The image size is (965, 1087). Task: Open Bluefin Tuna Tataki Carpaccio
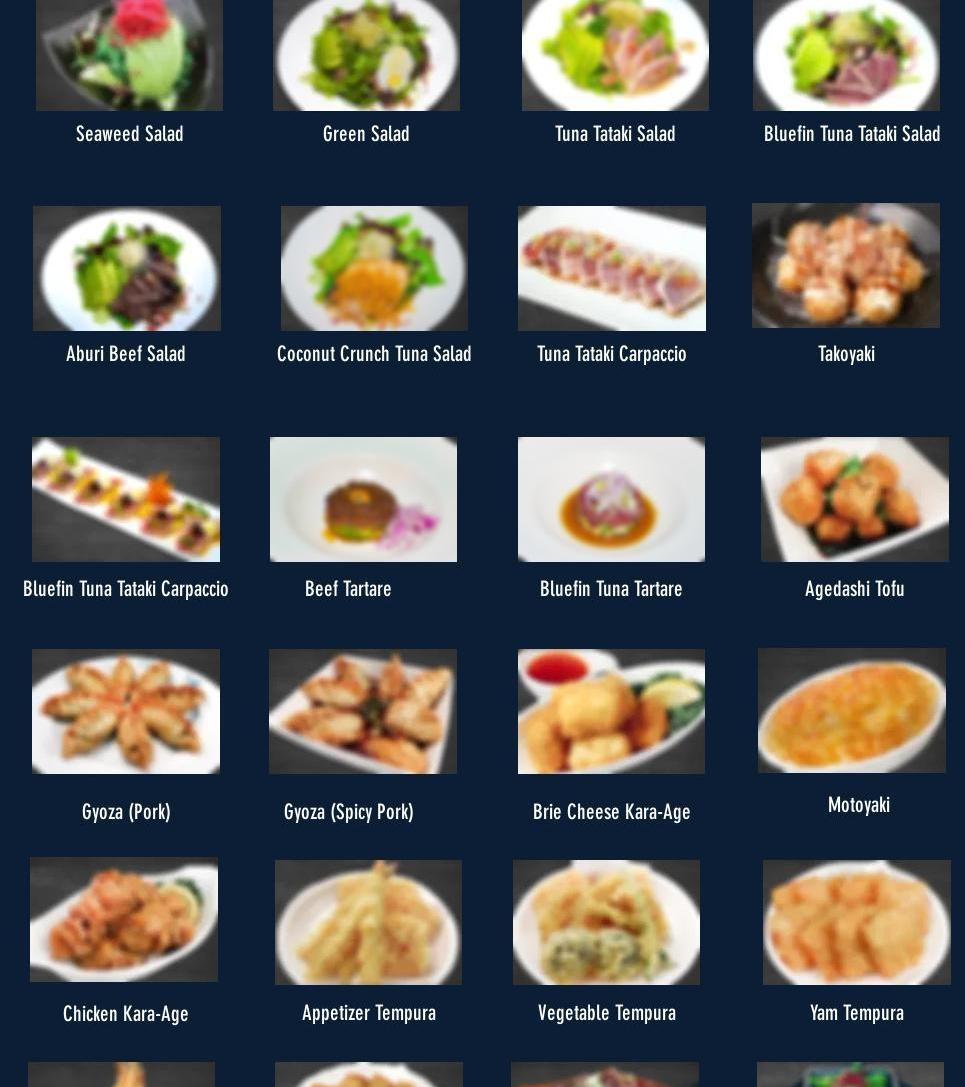click(x=125, y=499)
